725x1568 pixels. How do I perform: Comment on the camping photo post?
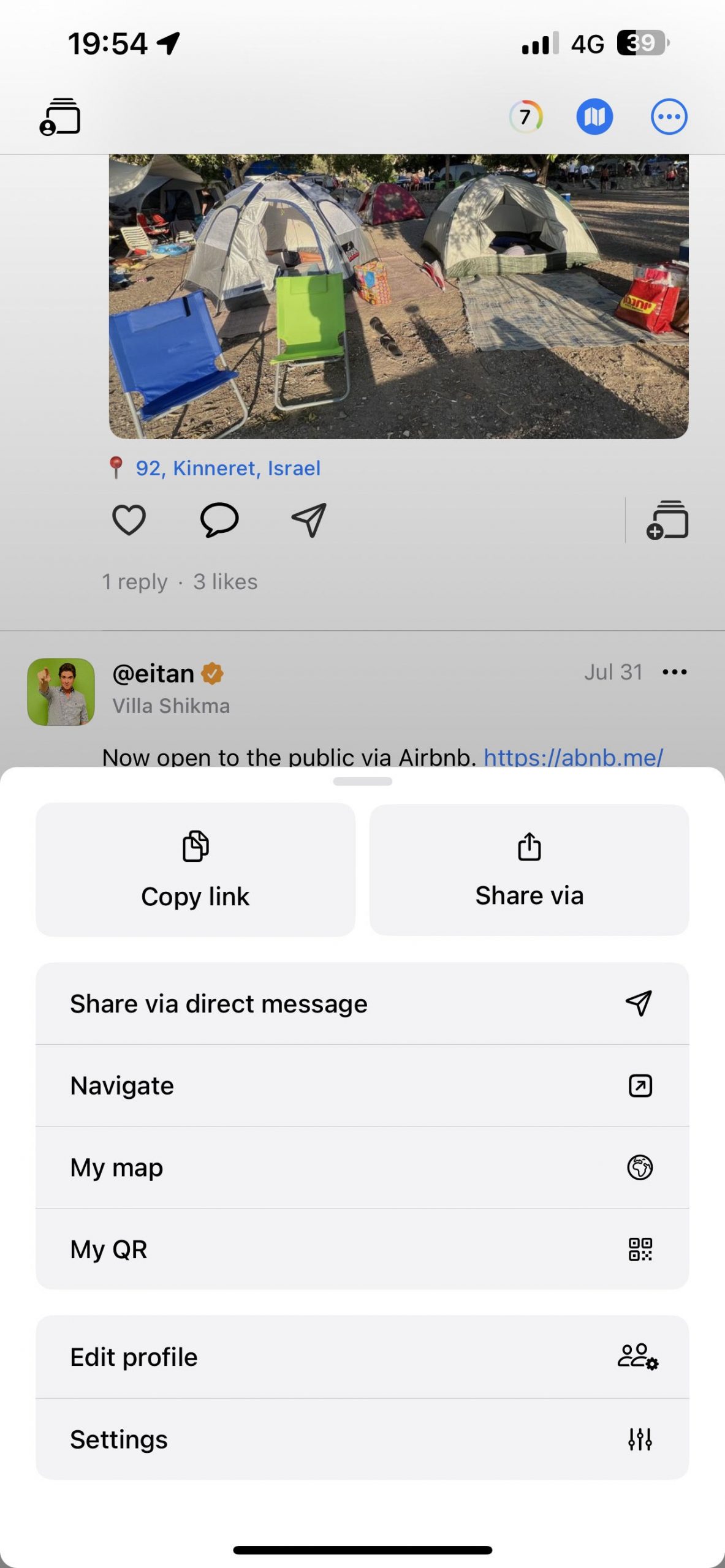[x=219, y=520]
